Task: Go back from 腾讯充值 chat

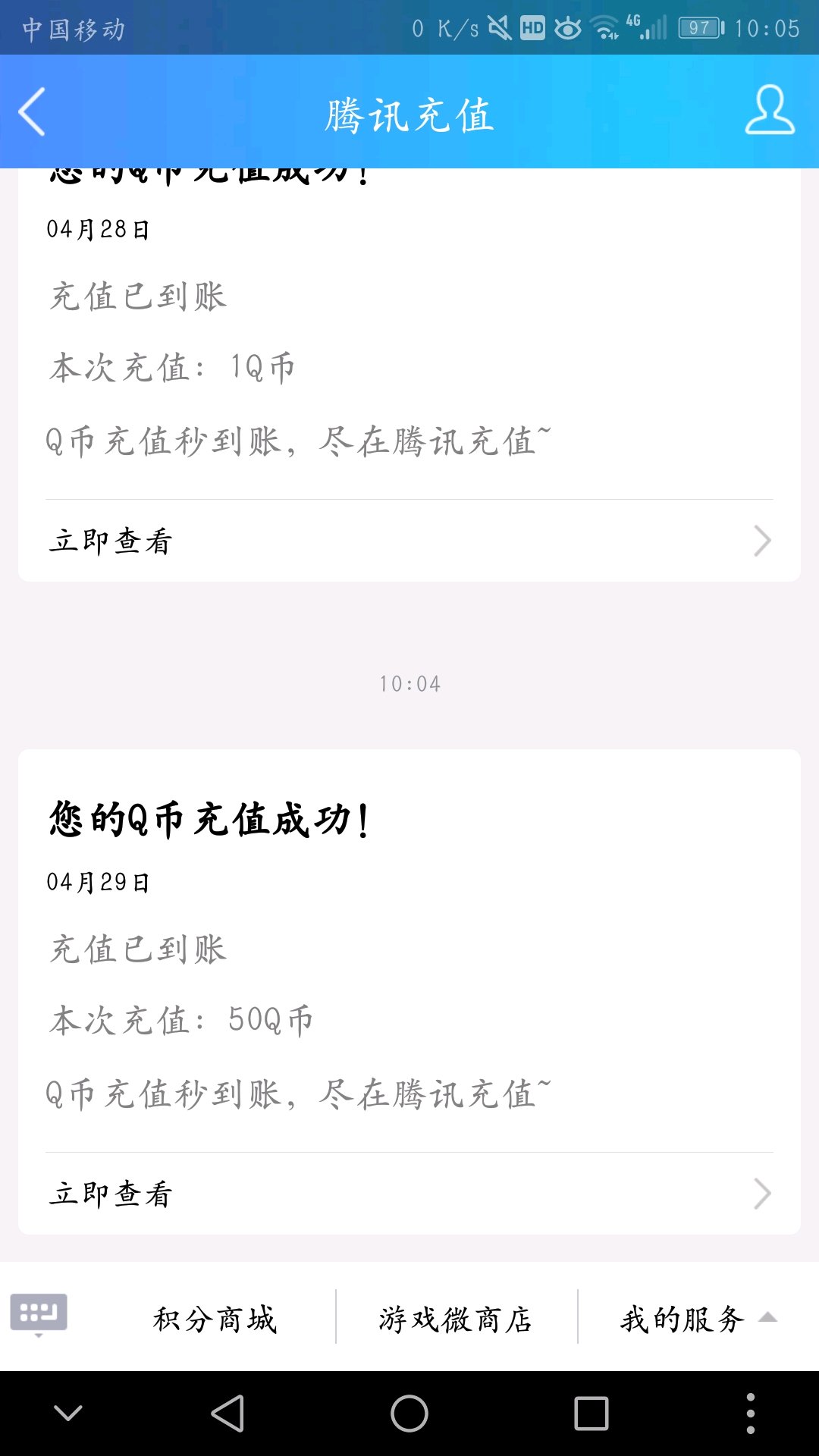Action: [x=32, y=112]
